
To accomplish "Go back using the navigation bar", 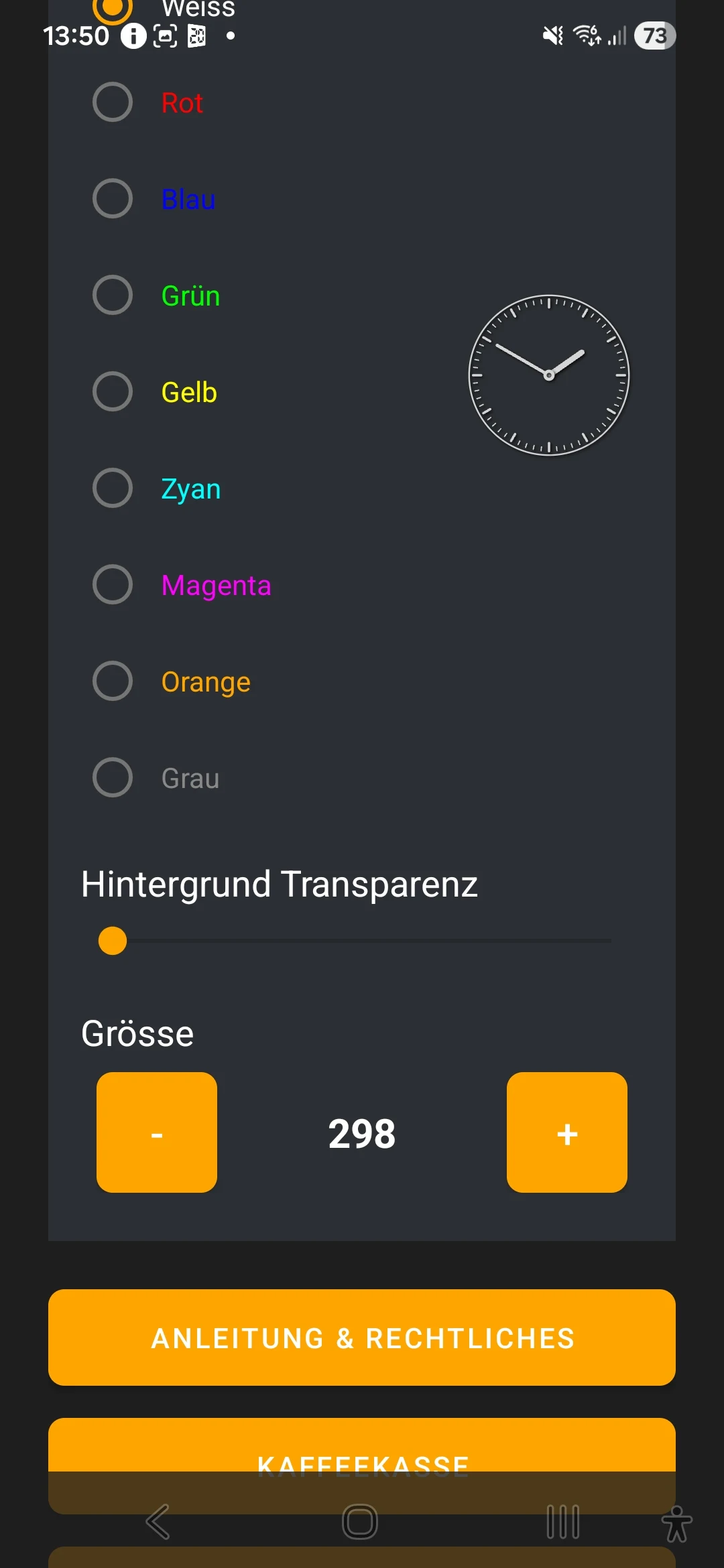I will point(158,1522).
